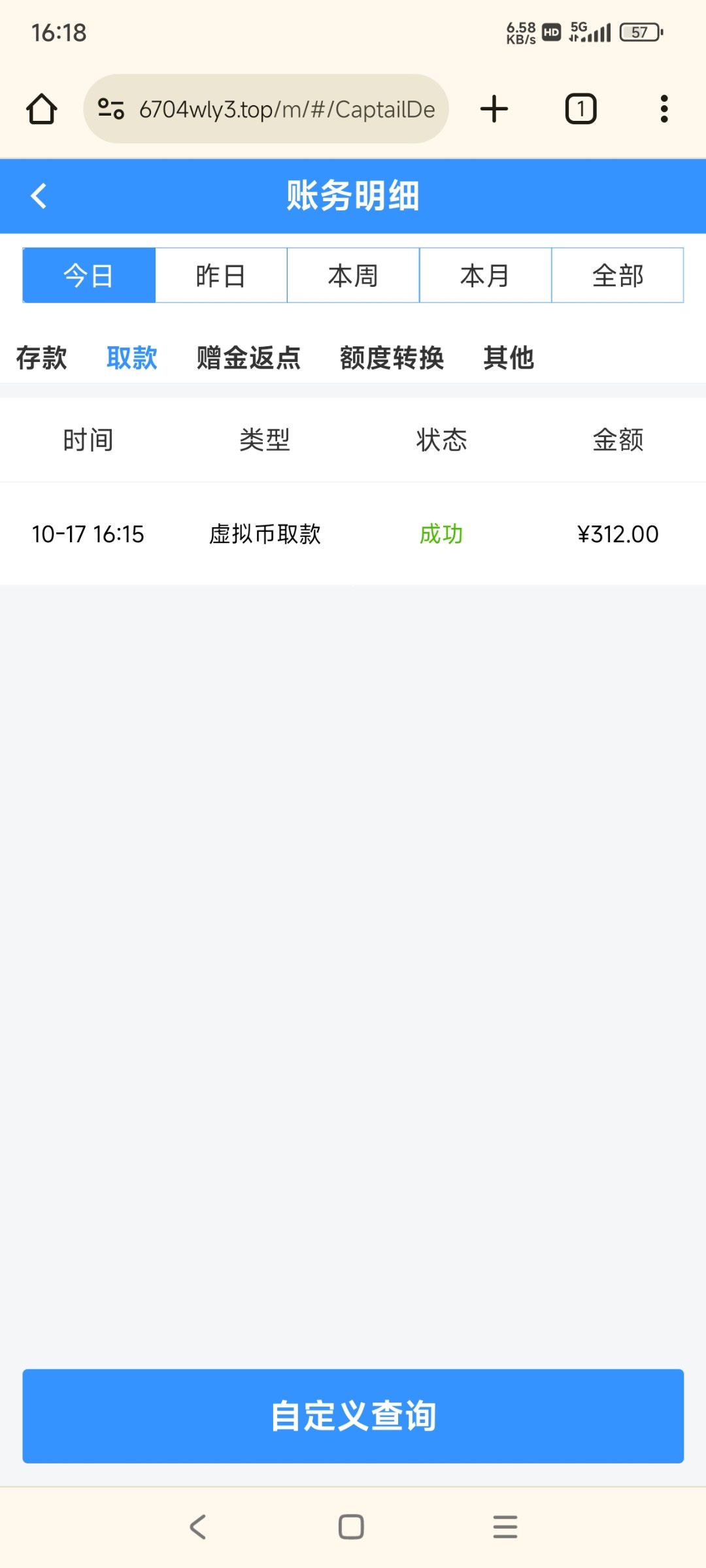Tap the browser home icon
Viewport: 706px width, 1568px height.
(41, 109)
